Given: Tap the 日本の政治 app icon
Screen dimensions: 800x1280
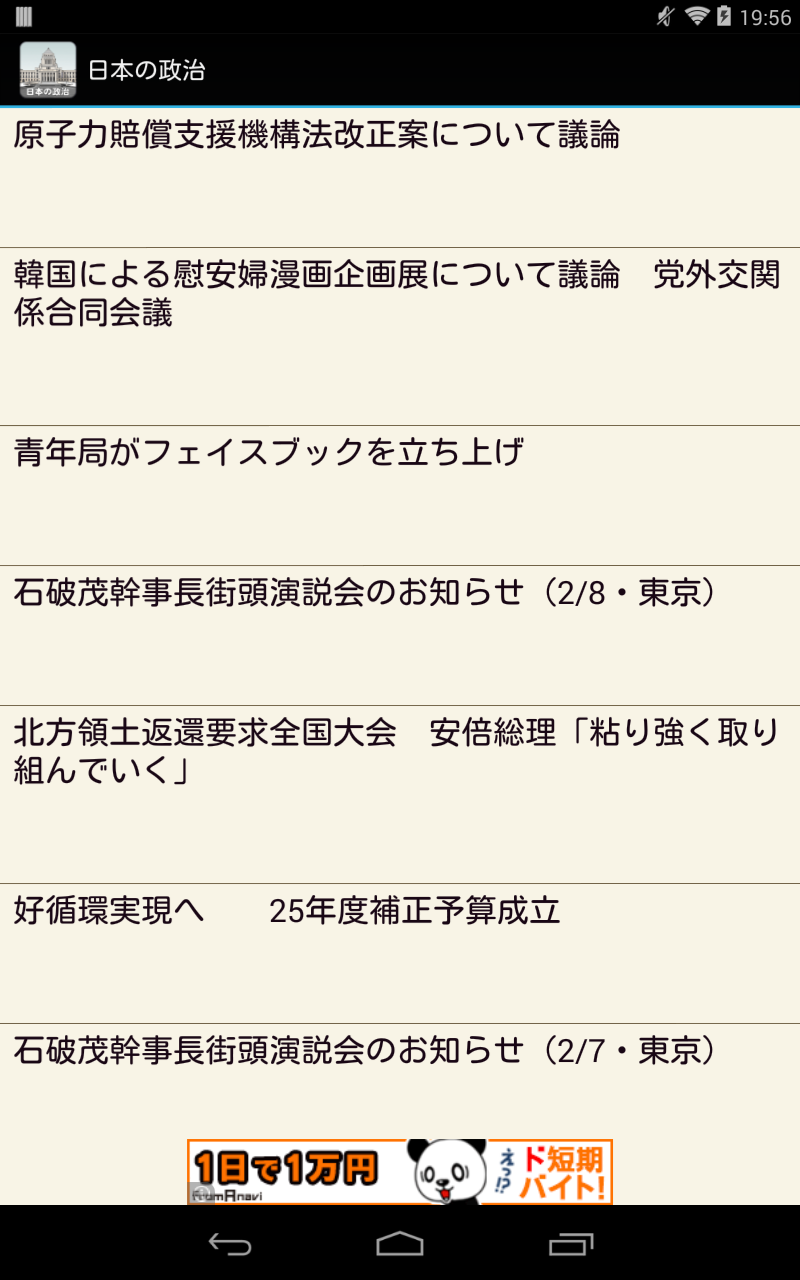Looking at the screenshot, I should (48, 70).
